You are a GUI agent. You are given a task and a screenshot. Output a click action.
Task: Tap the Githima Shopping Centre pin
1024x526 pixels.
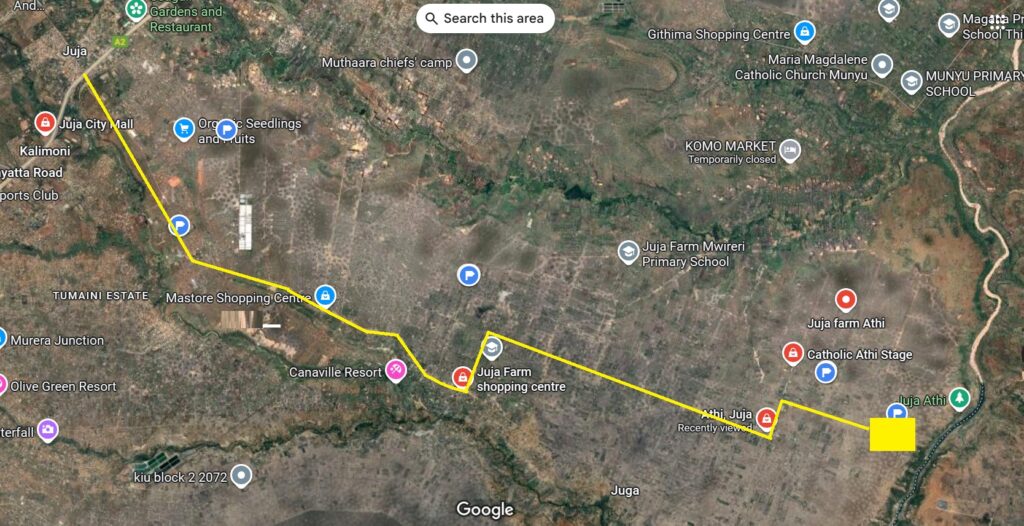[804, 33]
